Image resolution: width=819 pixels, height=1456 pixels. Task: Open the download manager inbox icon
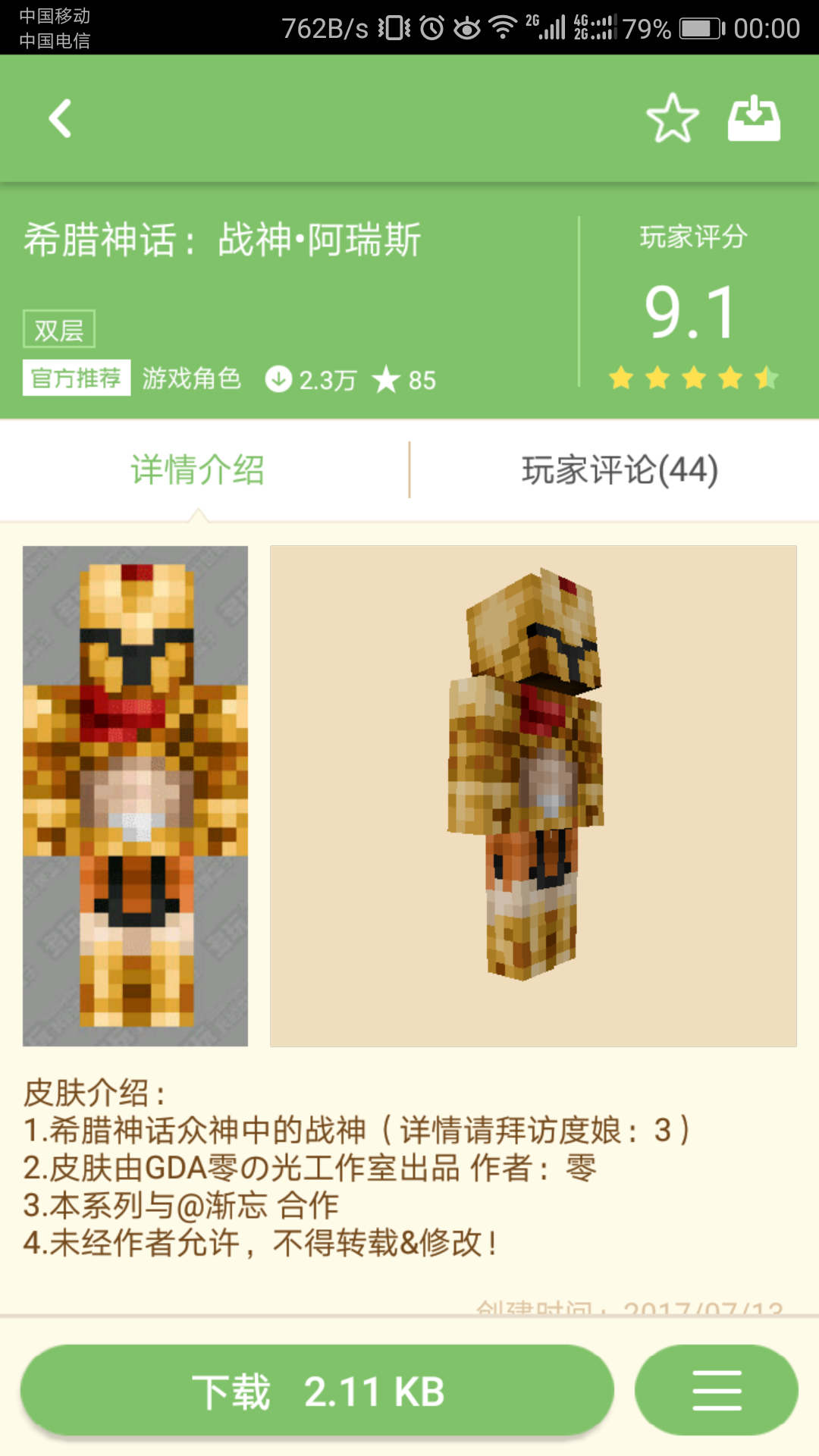pos(754,118)
